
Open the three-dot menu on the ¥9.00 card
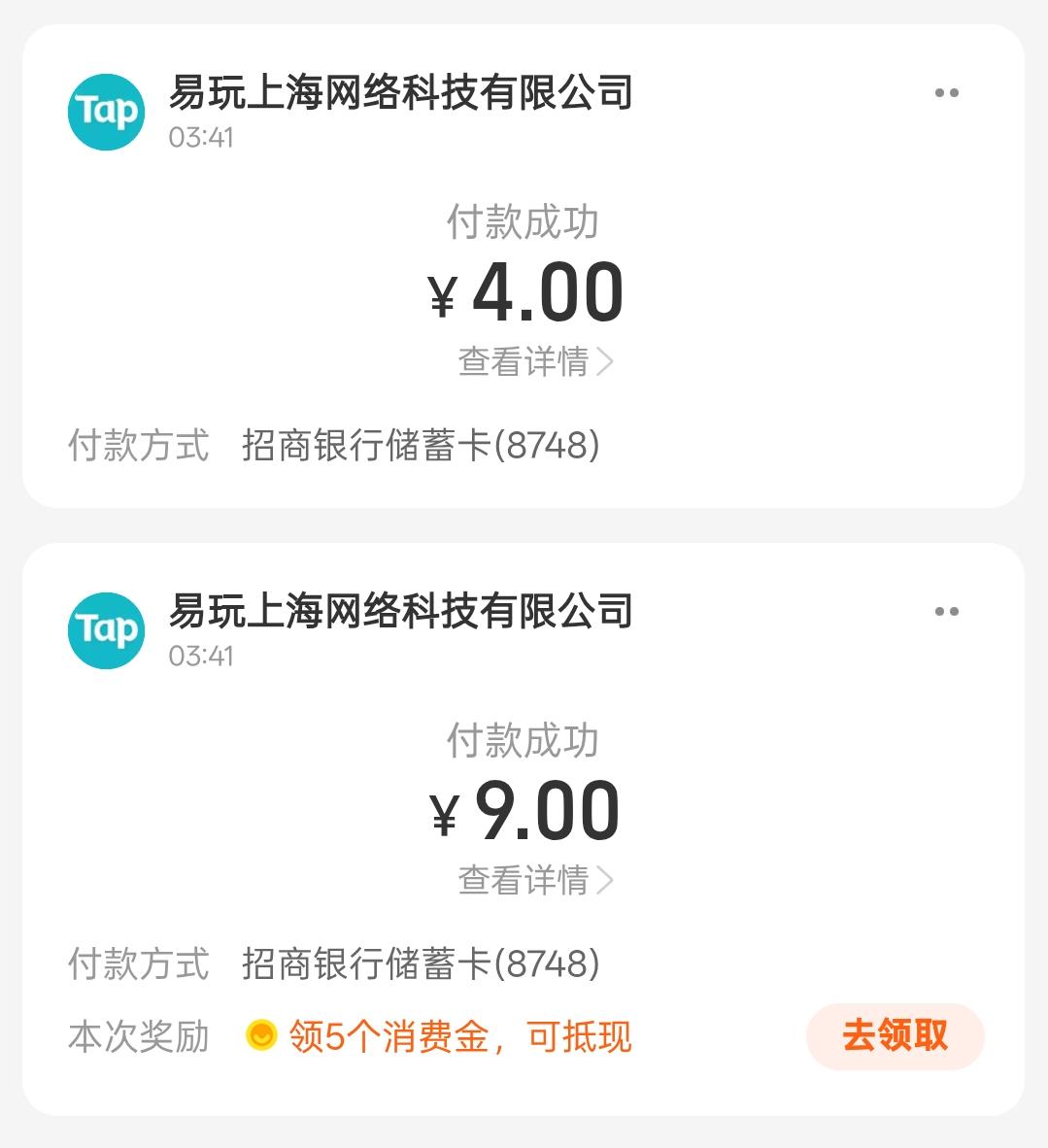[947, 610]
